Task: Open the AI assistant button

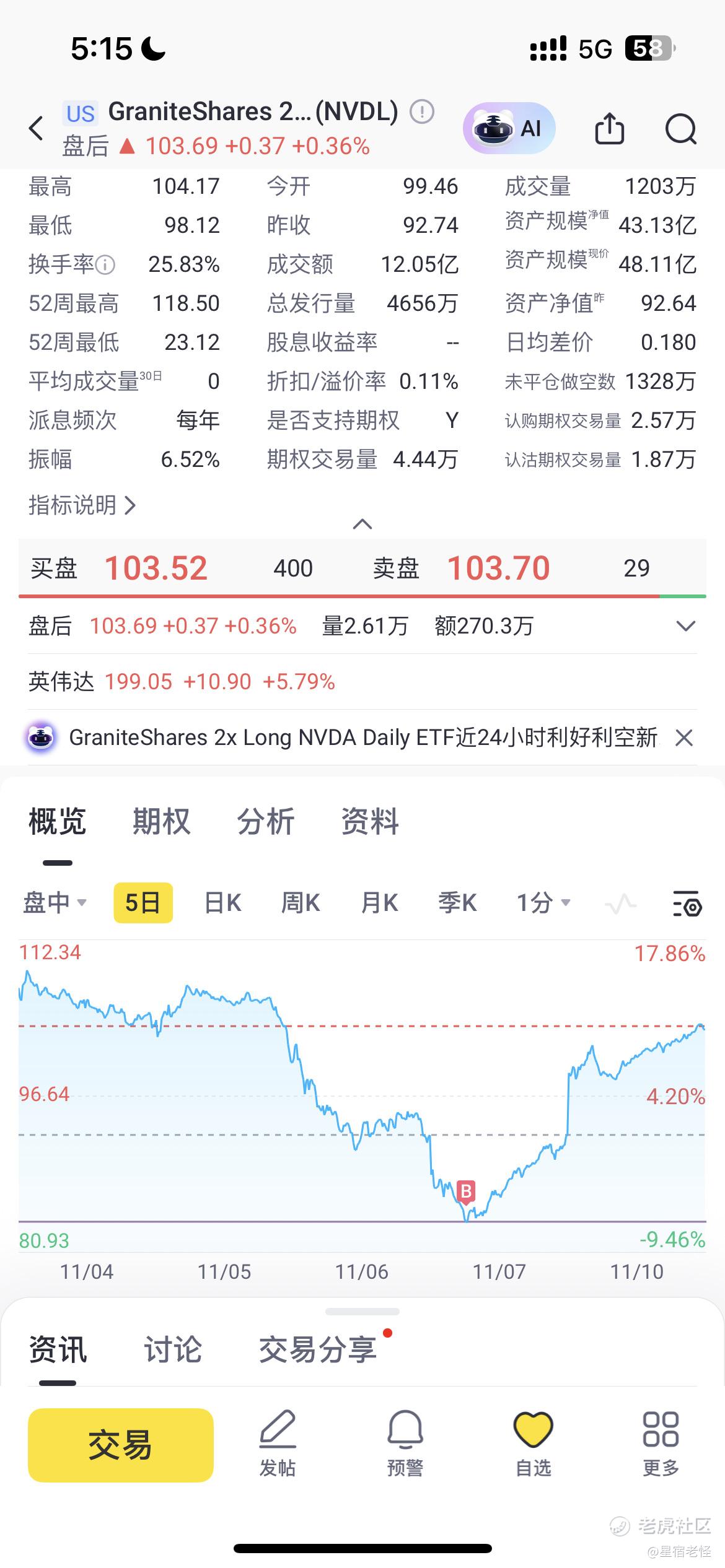Action: pos(509,129)
